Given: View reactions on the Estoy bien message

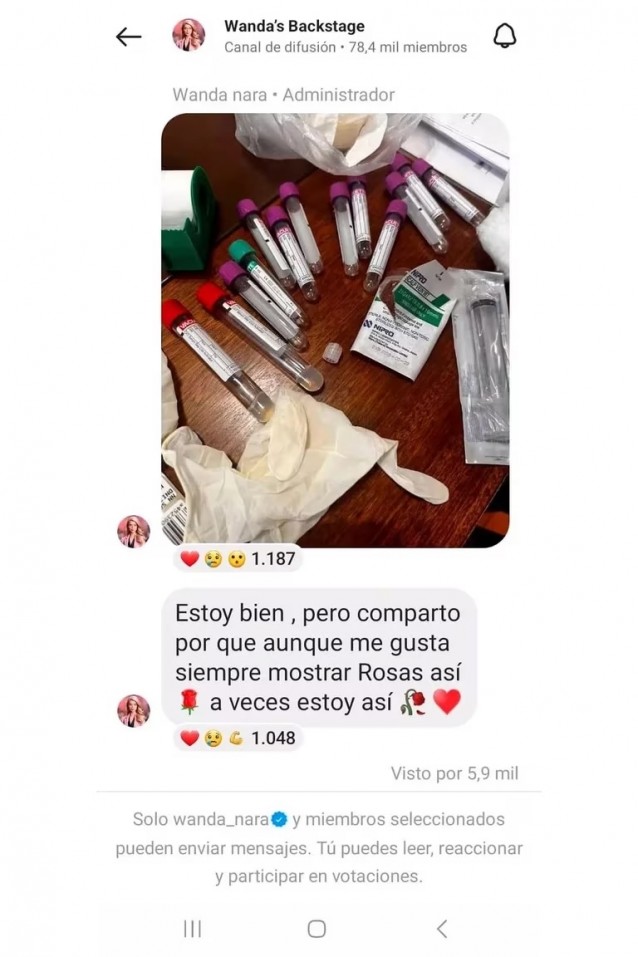Looking at the screenshot, I should coord(238,739).
